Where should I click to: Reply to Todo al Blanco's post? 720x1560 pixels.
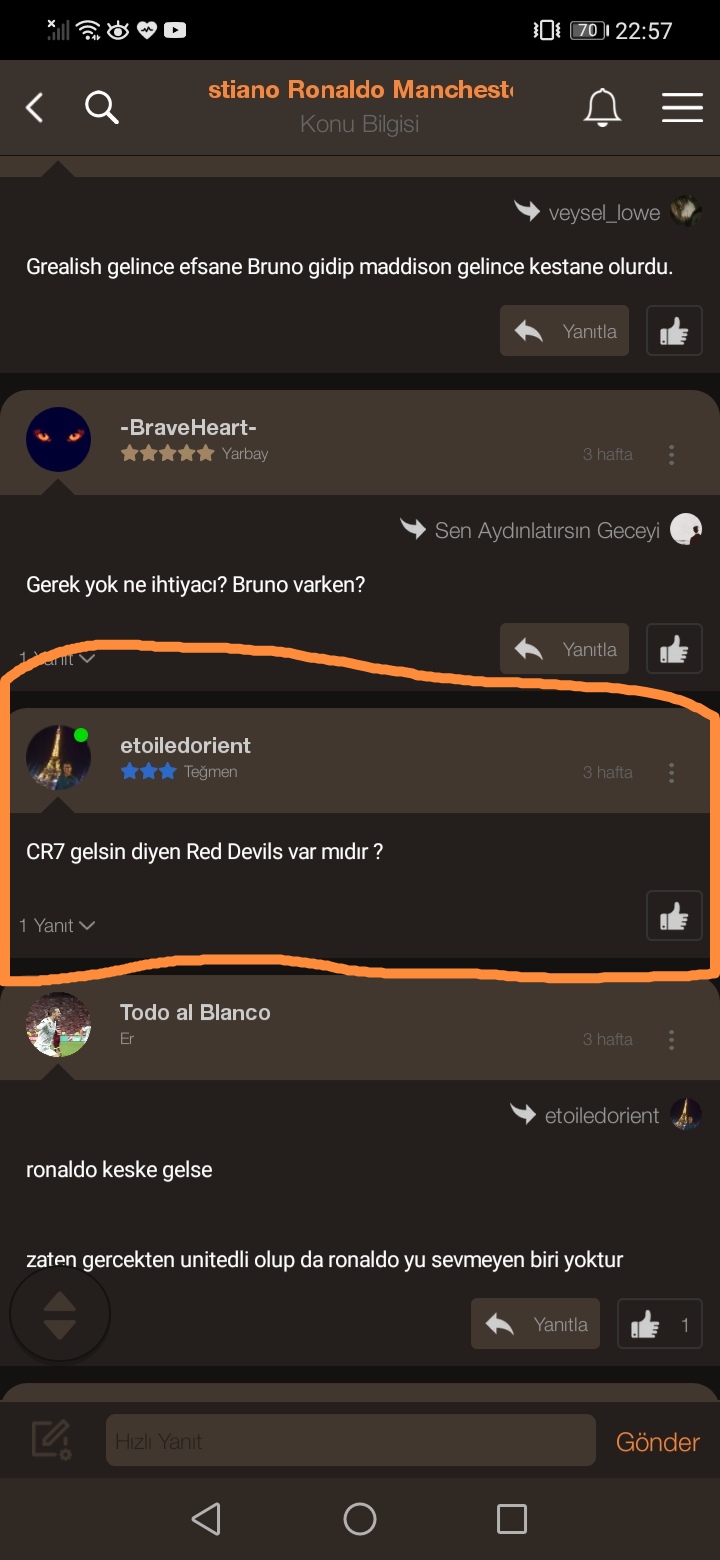[x=535, y=1324]
